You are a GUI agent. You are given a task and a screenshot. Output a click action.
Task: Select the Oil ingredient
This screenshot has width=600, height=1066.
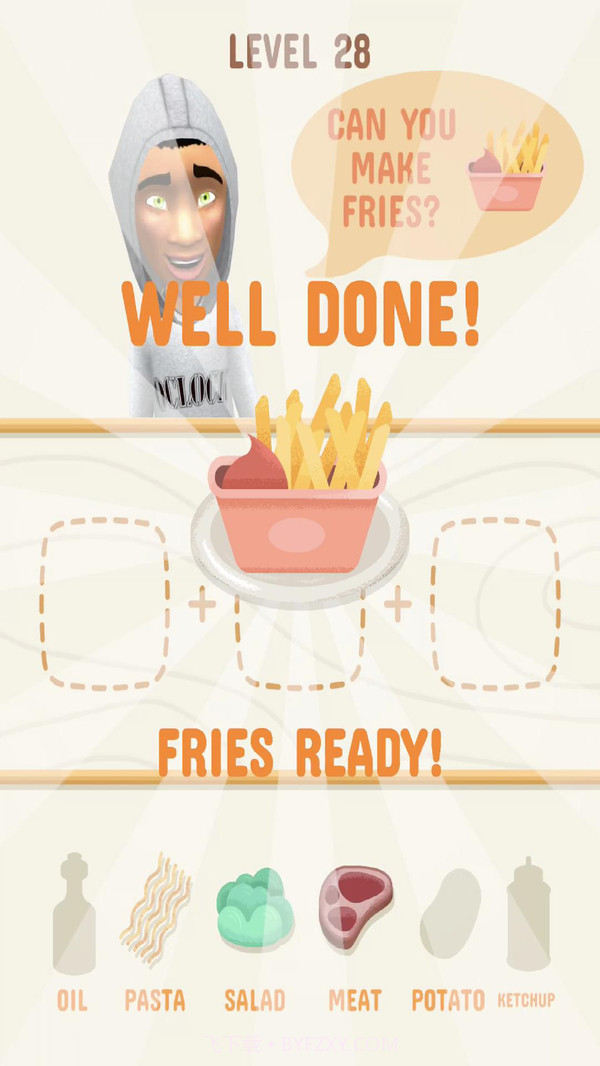[73, 914]
